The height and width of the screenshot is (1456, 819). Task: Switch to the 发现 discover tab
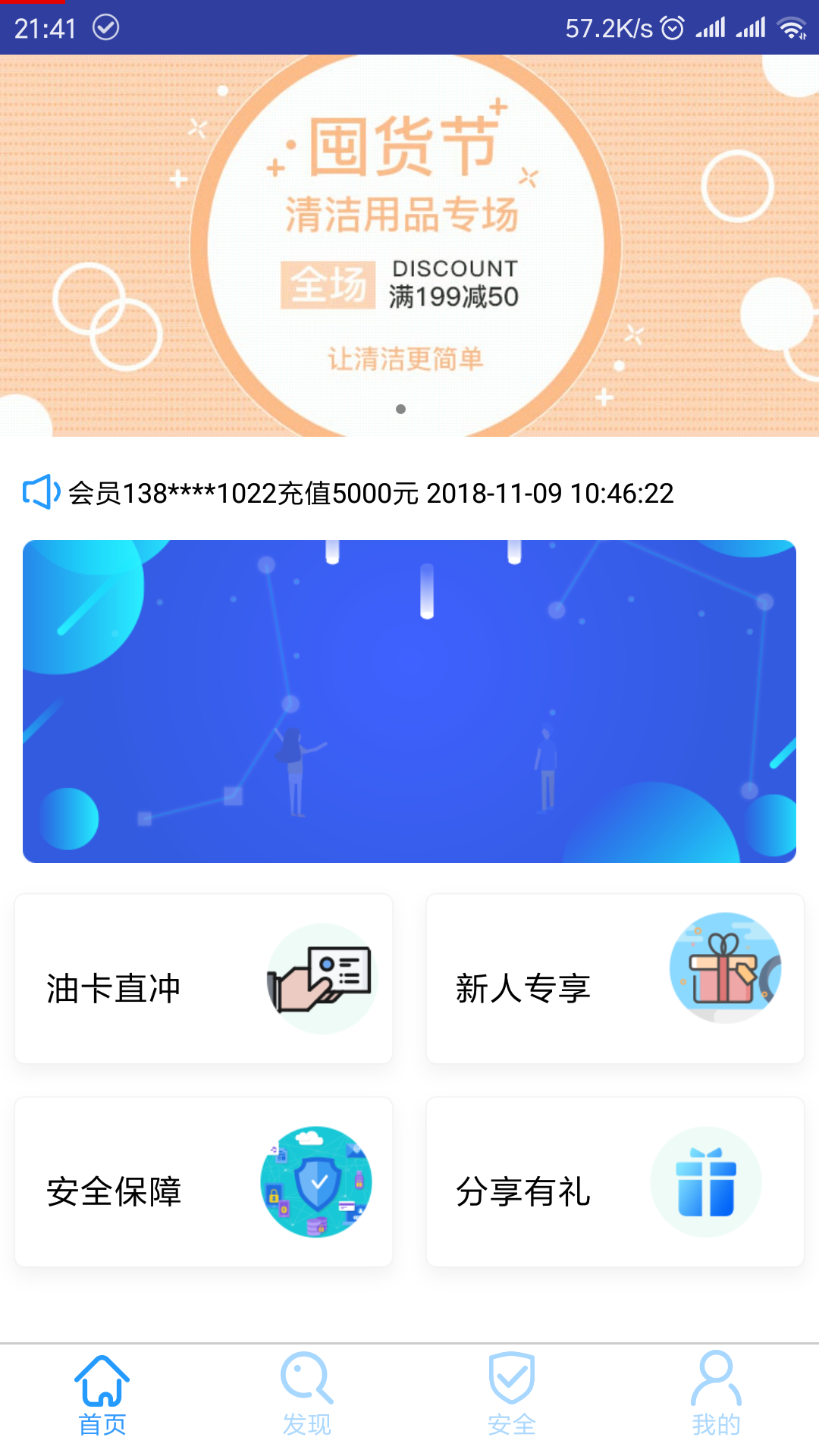[x=307, y=1395]
